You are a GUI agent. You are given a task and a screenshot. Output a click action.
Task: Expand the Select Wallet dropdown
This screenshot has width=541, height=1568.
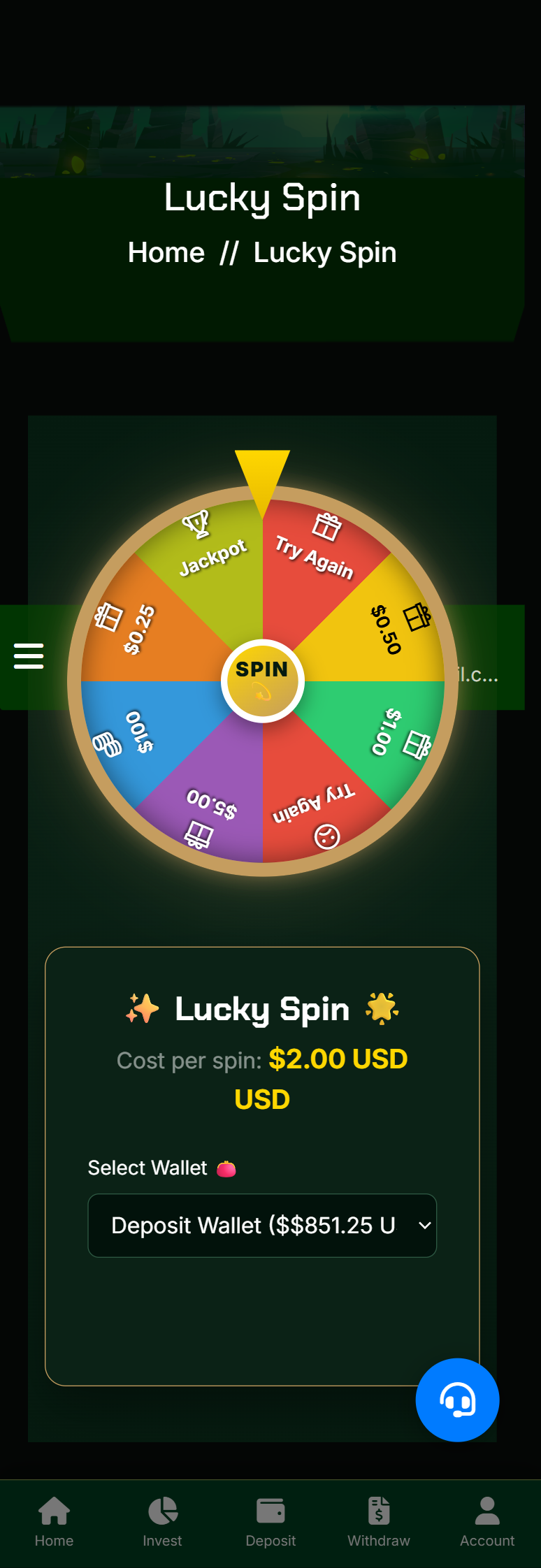tap(262, 1226)
